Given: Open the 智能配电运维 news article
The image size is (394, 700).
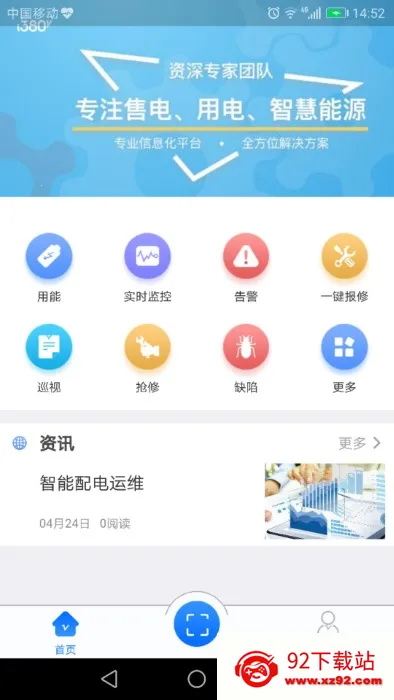Looking at the screenshot, I should pos(197,501).
